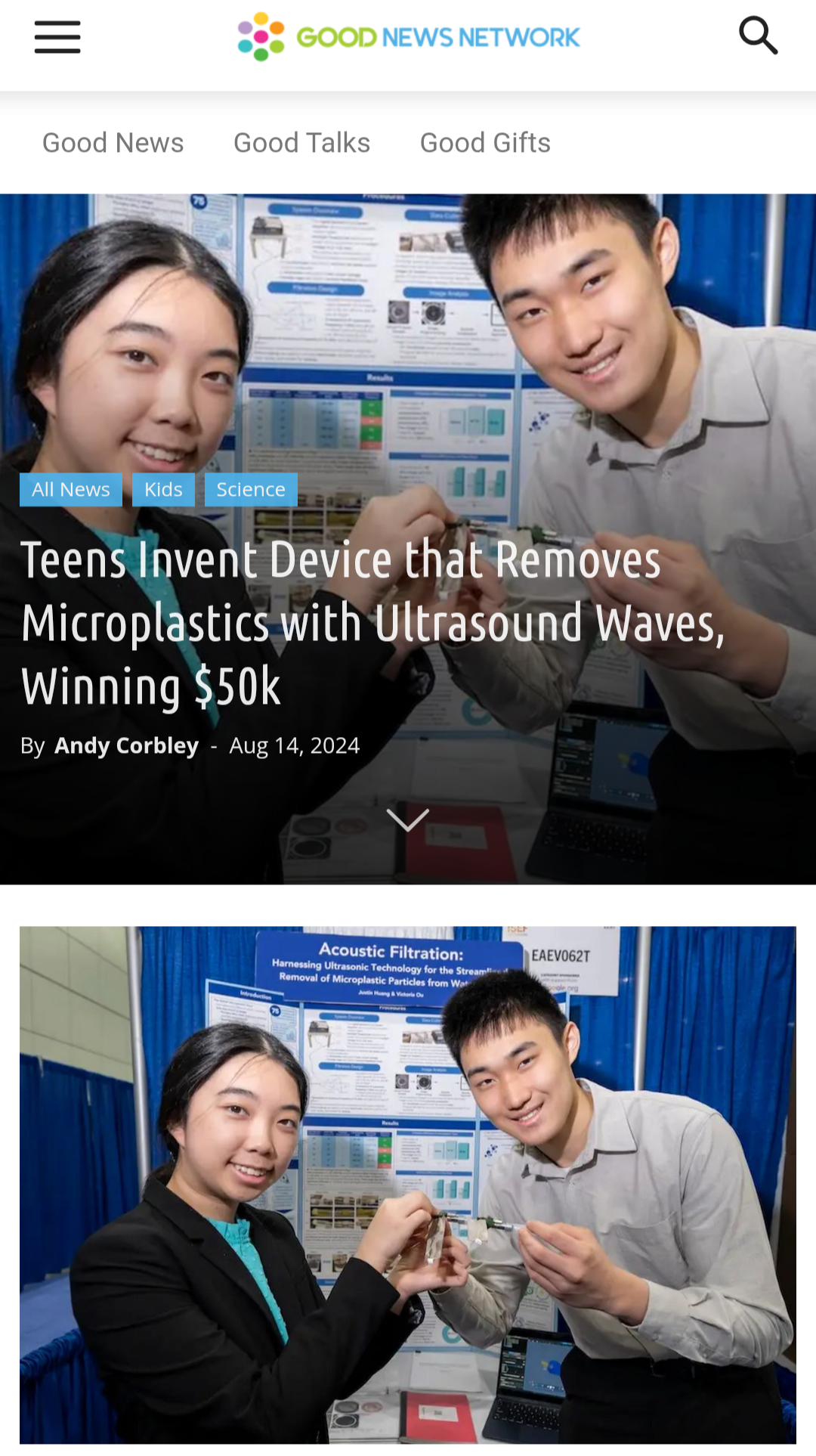Browse the Science category tag
The width and height of the screenshot is (816, 1456).
(251, 490)
